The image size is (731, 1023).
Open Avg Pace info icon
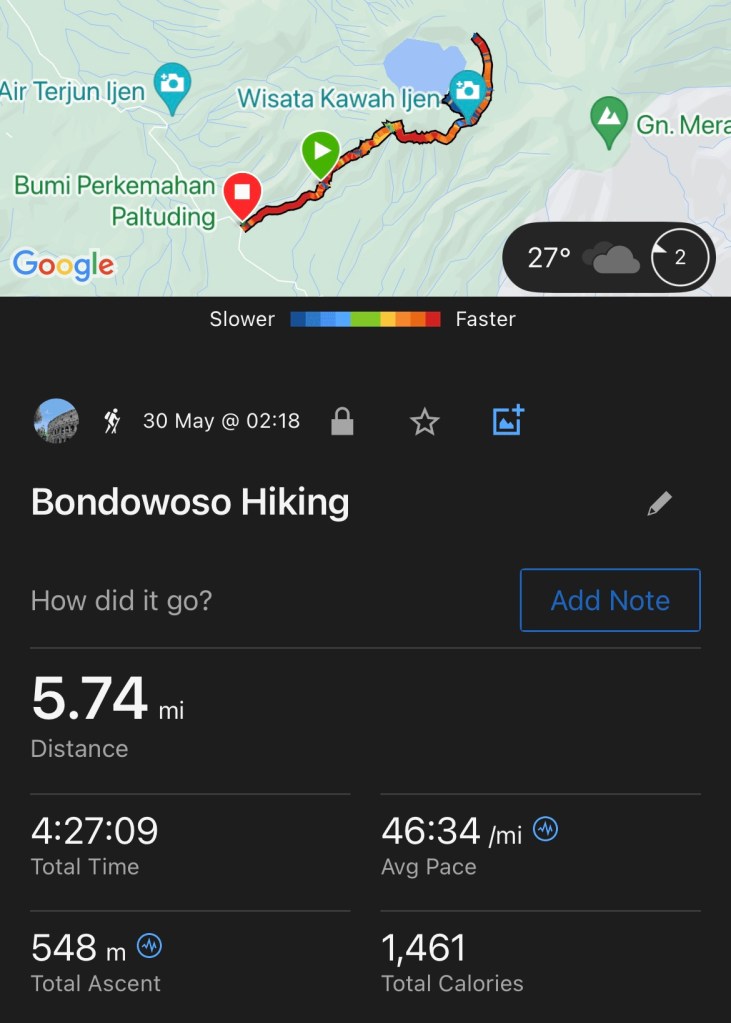pyautogui.click(x=545, y=828)
